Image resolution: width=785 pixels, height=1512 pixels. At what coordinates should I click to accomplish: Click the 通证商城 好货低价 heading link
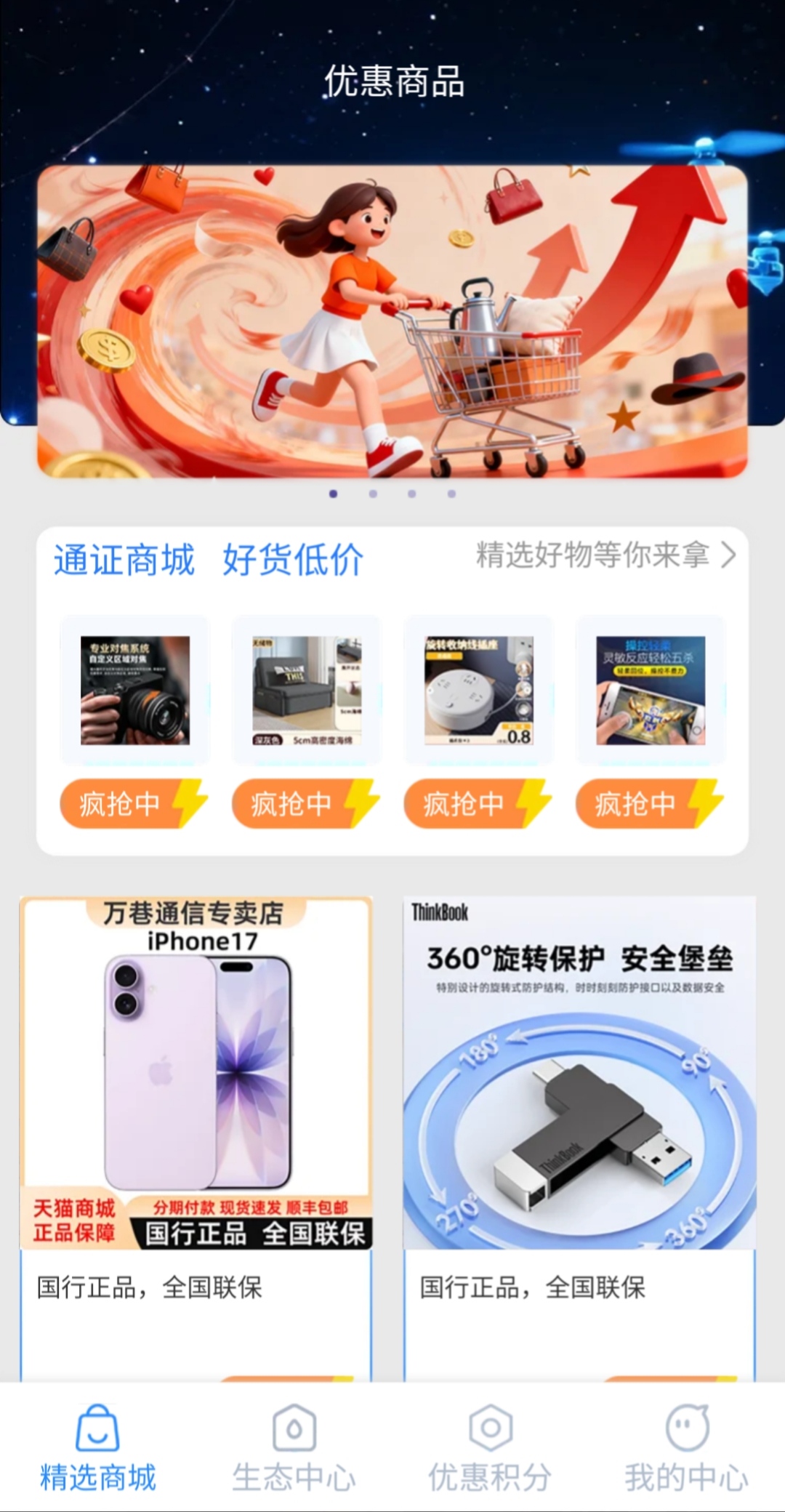click(208, 560)
